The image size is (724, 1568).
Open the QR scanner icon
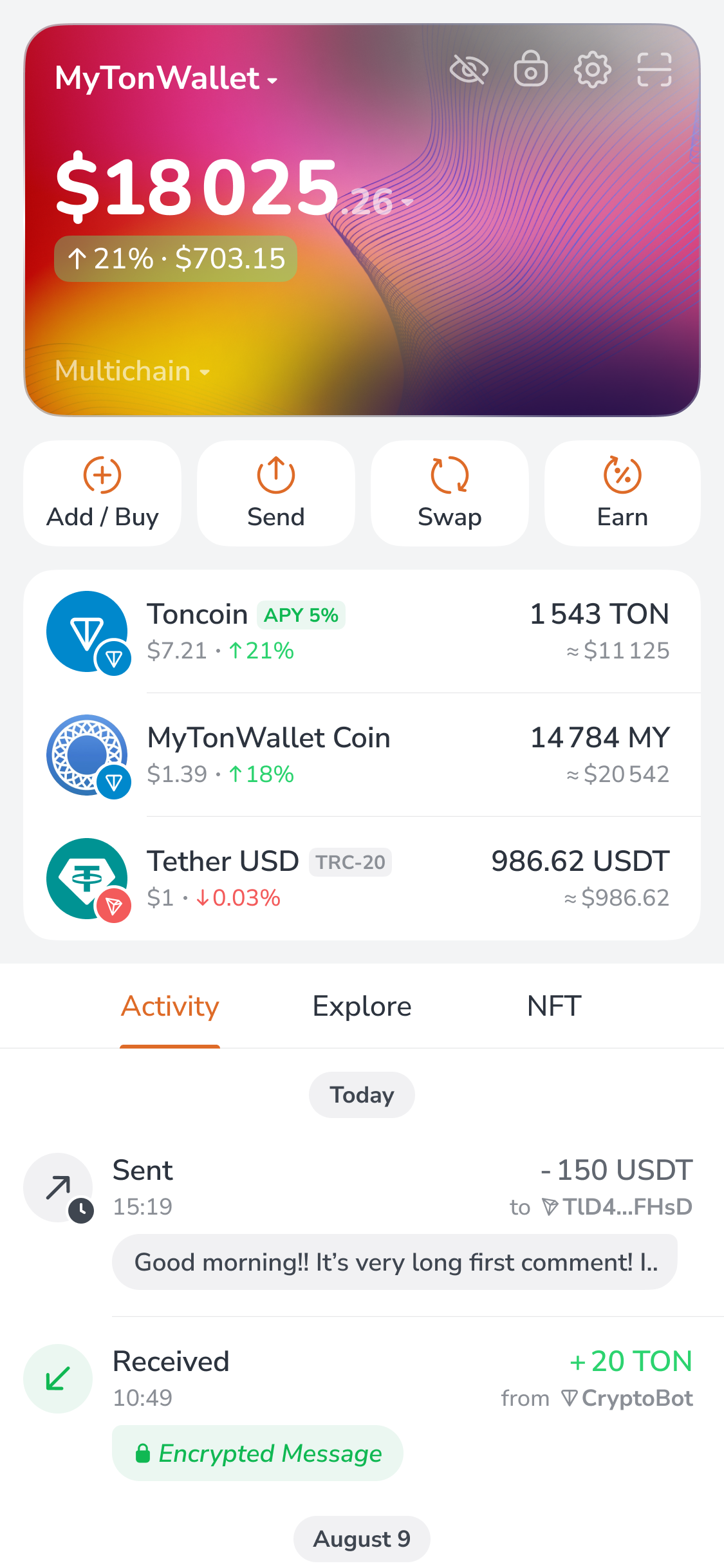click(x=654, y=70)
